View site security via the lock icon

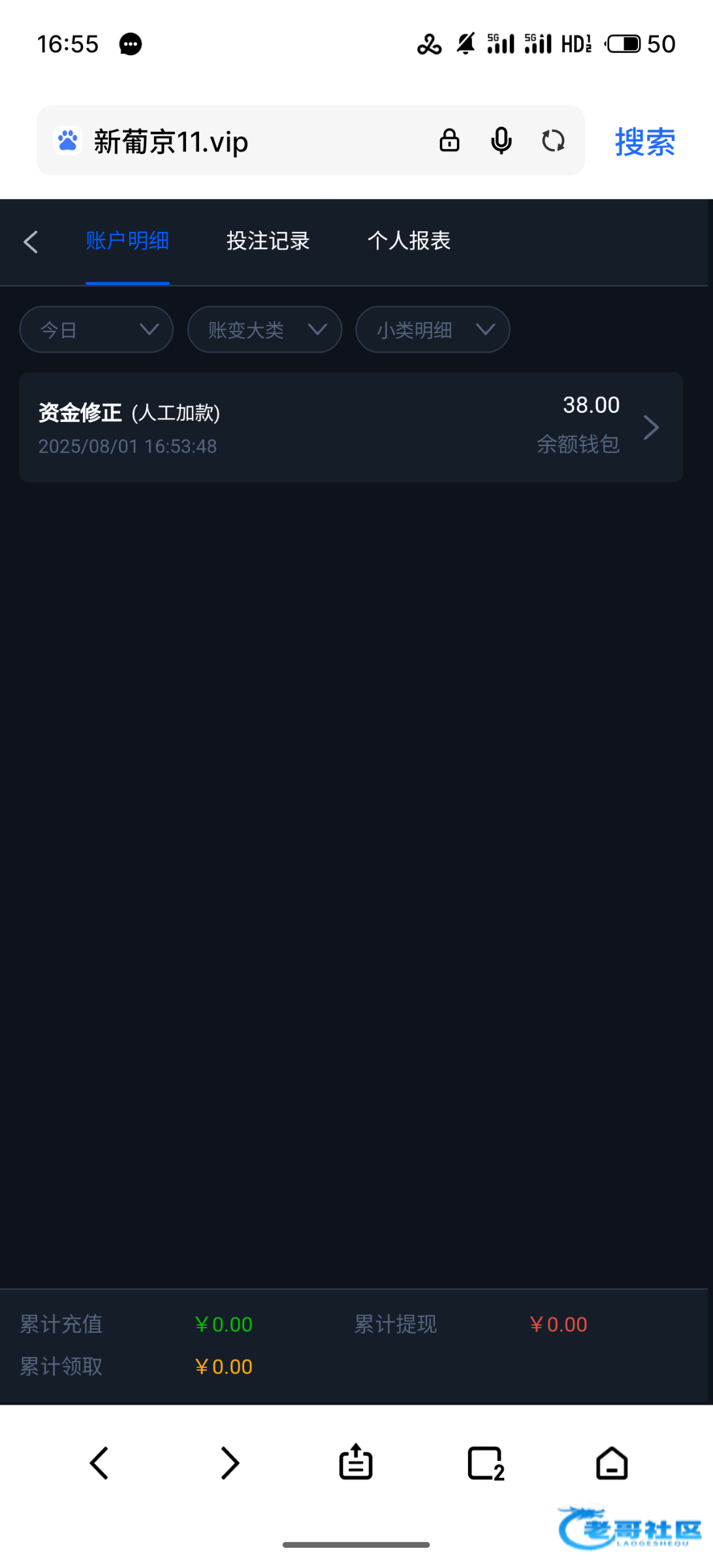(x=449, y=140)
